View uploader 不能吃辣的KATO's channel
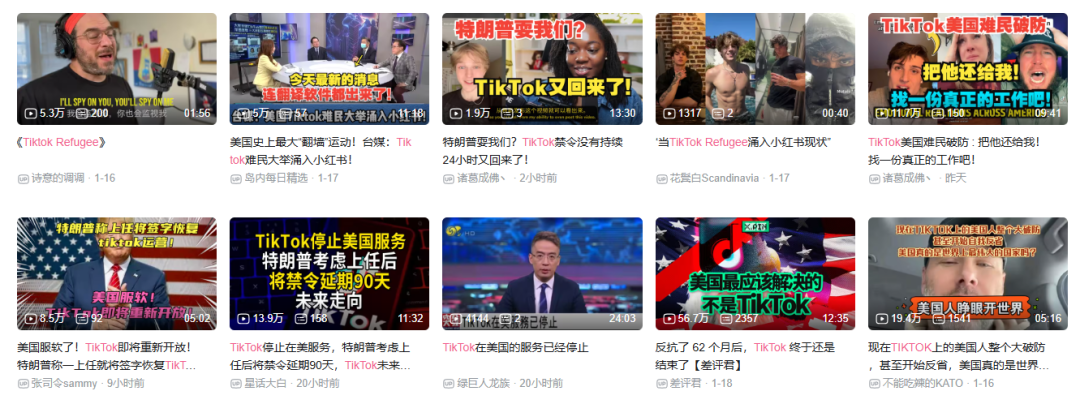Screen dimensions: 1080x404 tap(925, 383)
